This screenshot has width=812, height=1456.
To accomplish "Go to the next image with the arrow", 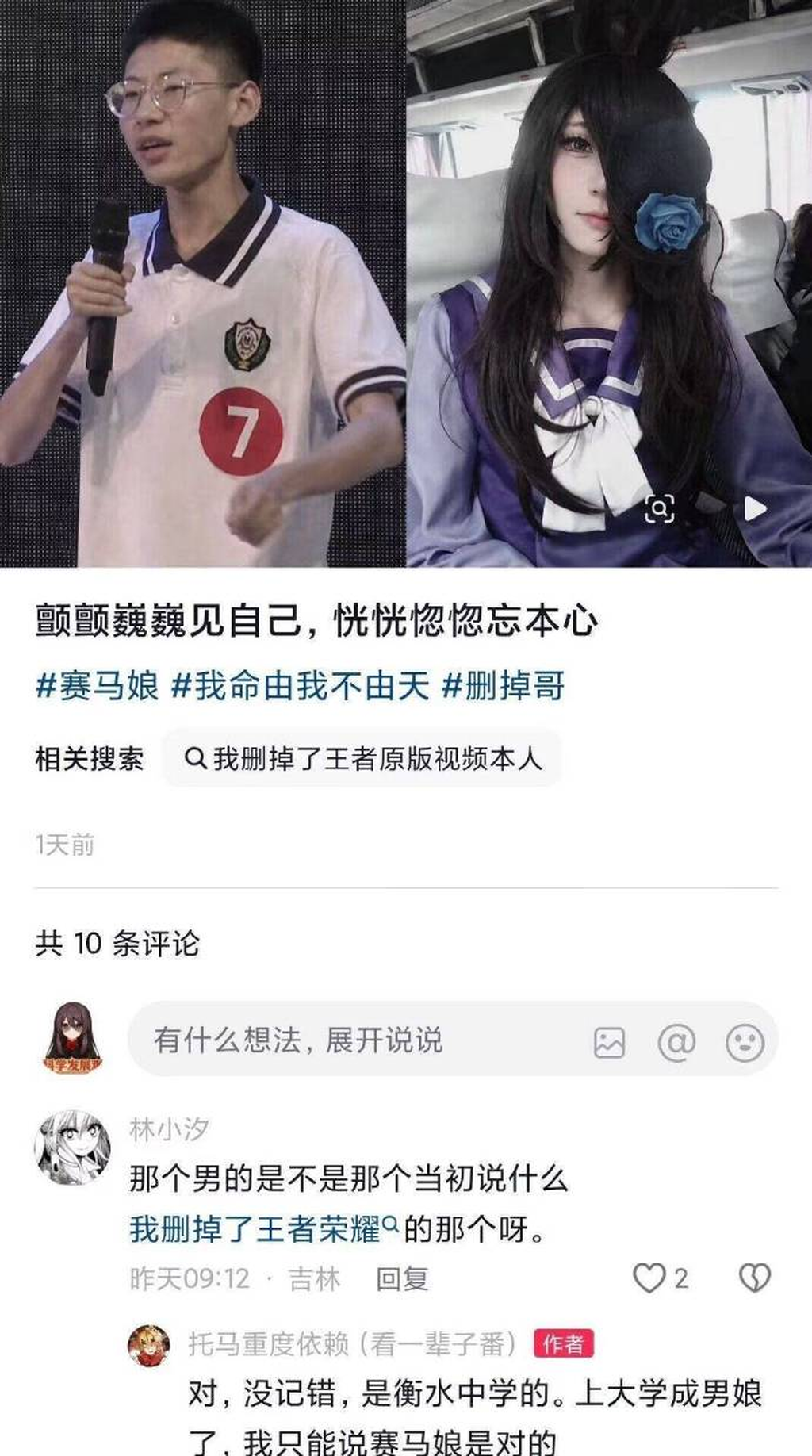I will 755,508.
